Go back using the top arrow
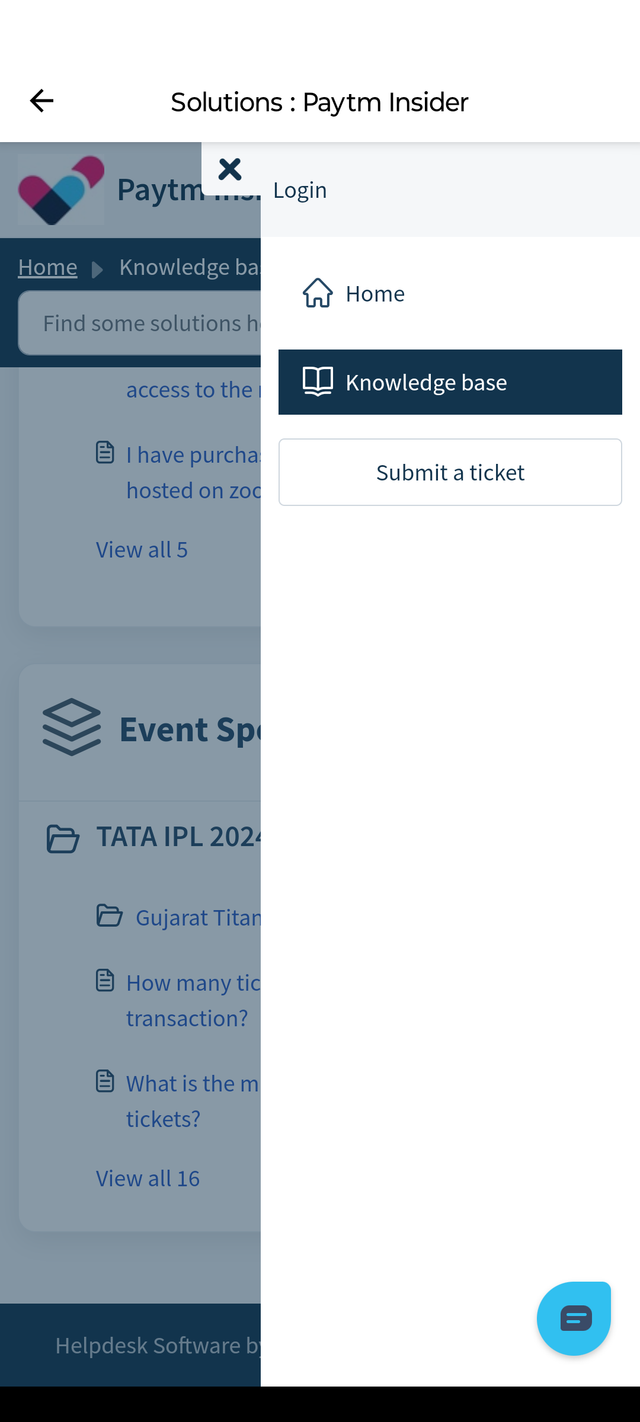The height and width of the screenshot is (1422, 640). click(42, 101)
